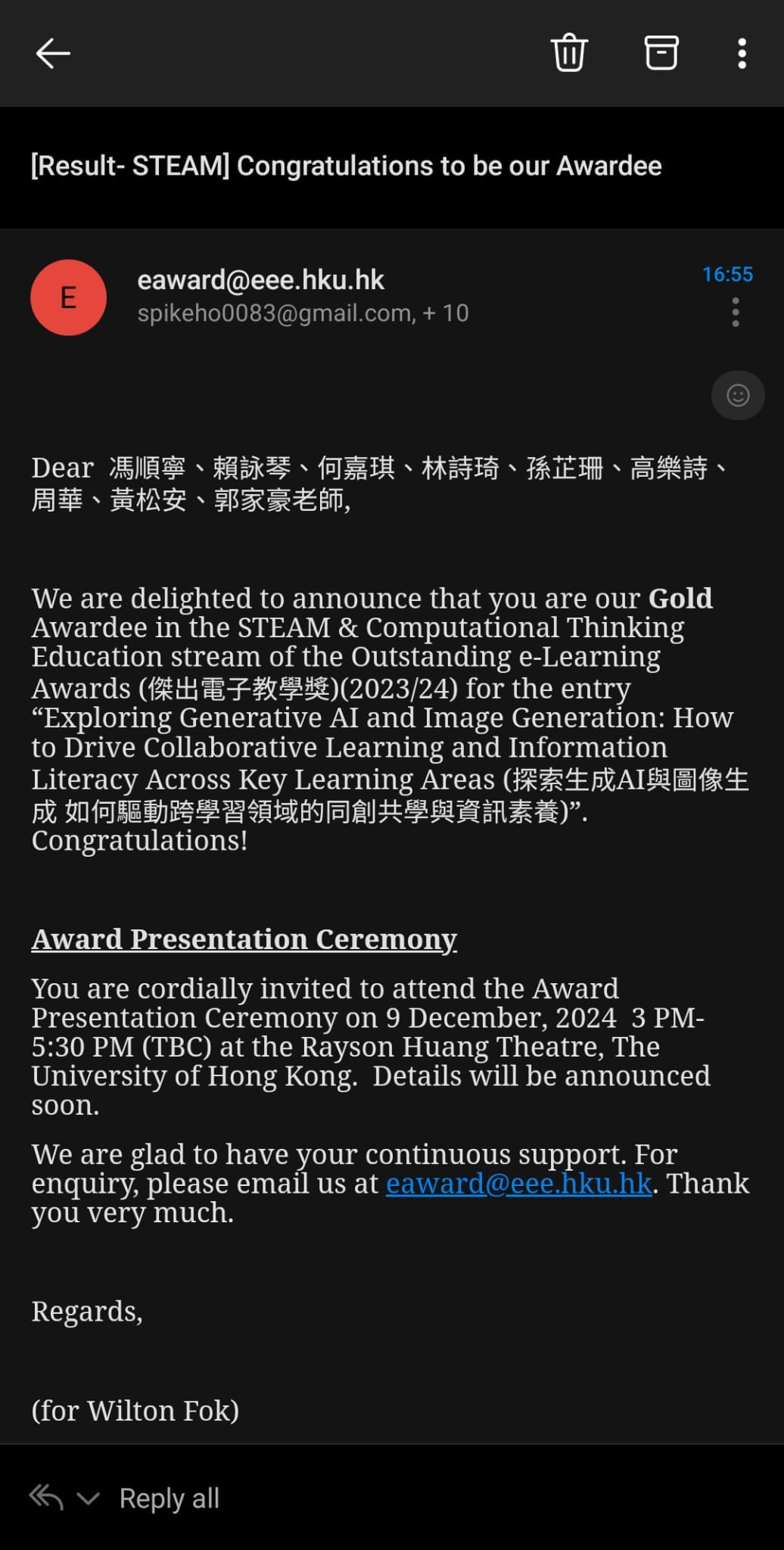Screen dimensions: 784x1550
Task: Open the sender's avatar E
Action: tap(68, 297)
